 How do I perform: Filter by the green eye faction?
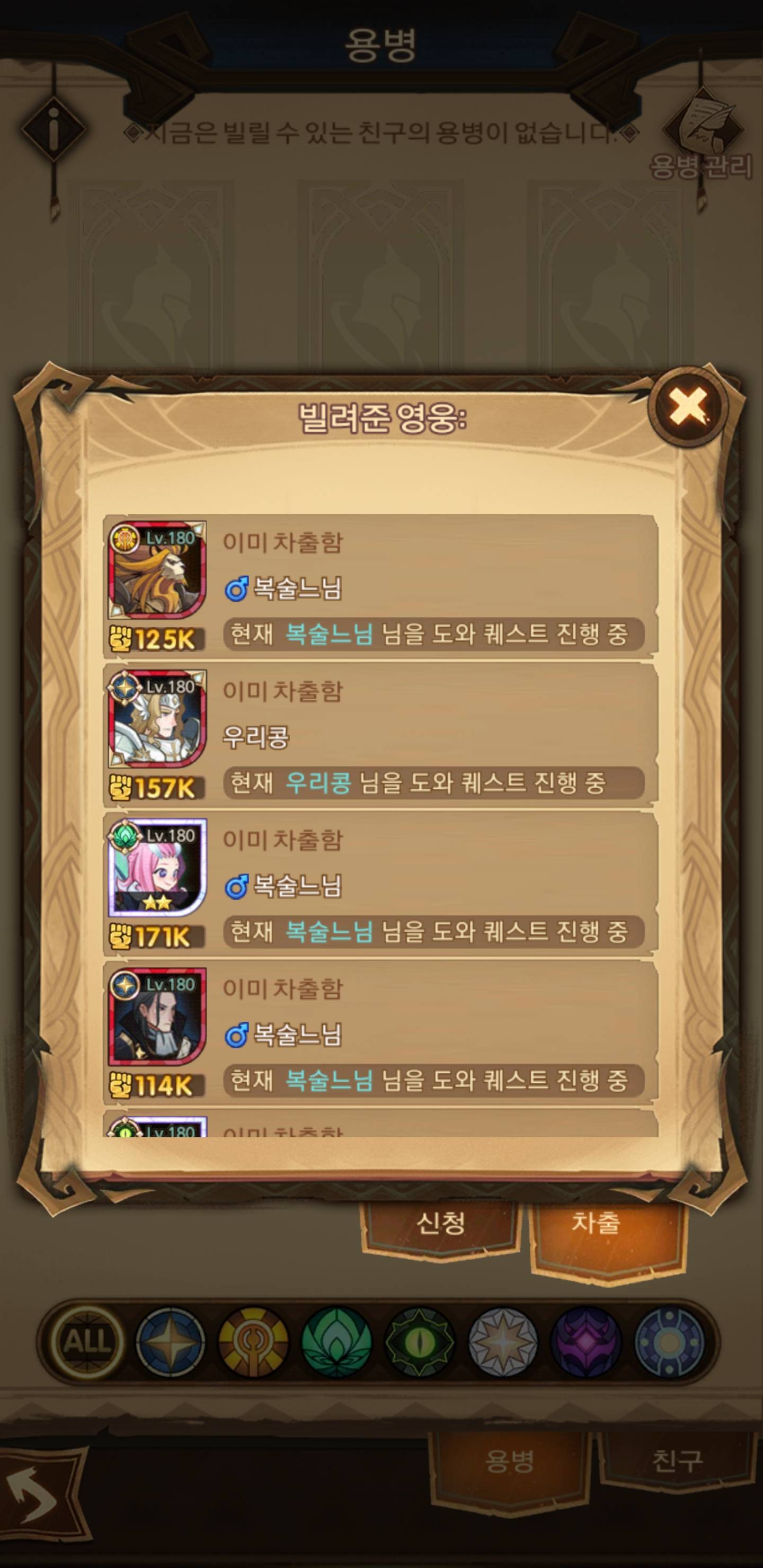[x=419, y=1342]
